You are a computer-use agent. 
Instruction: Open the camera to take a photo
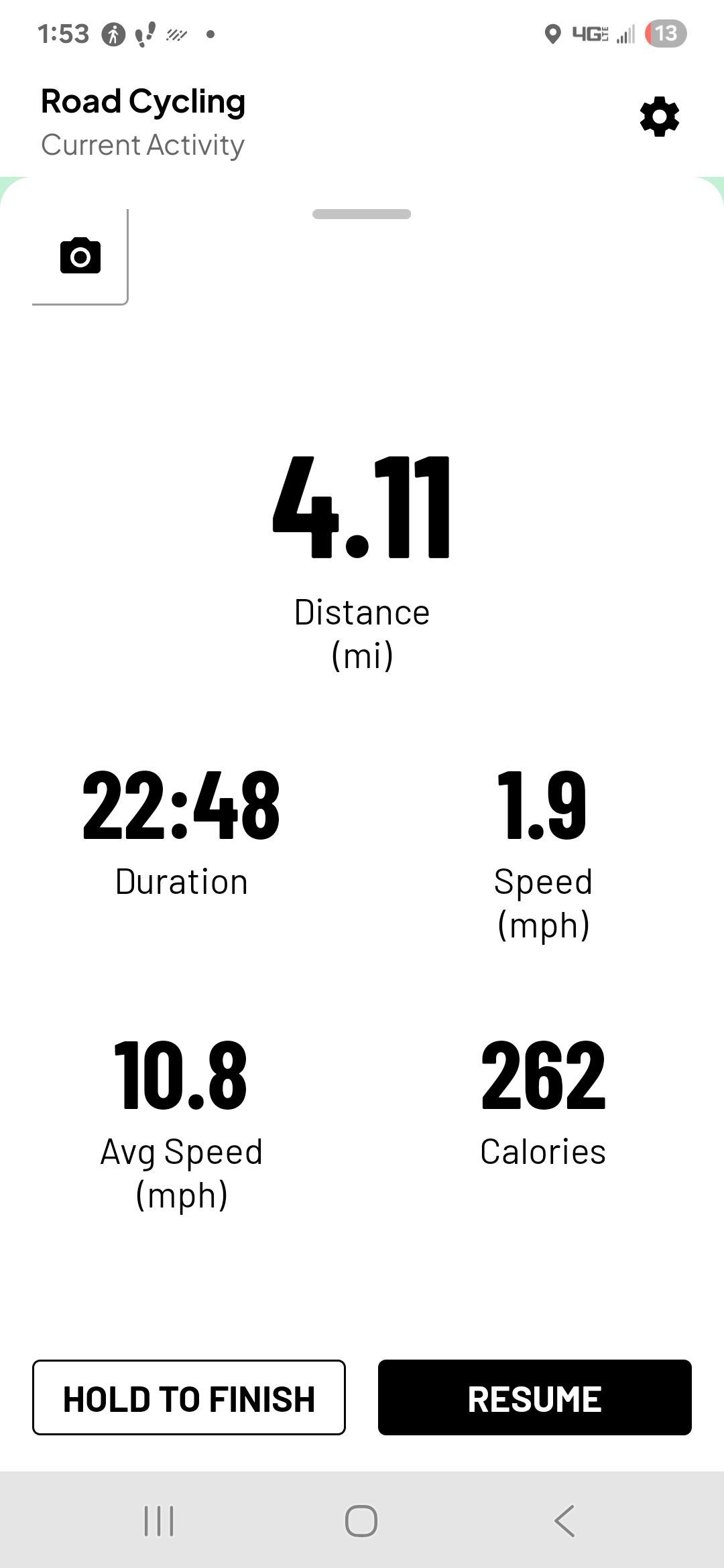[80, 257]
